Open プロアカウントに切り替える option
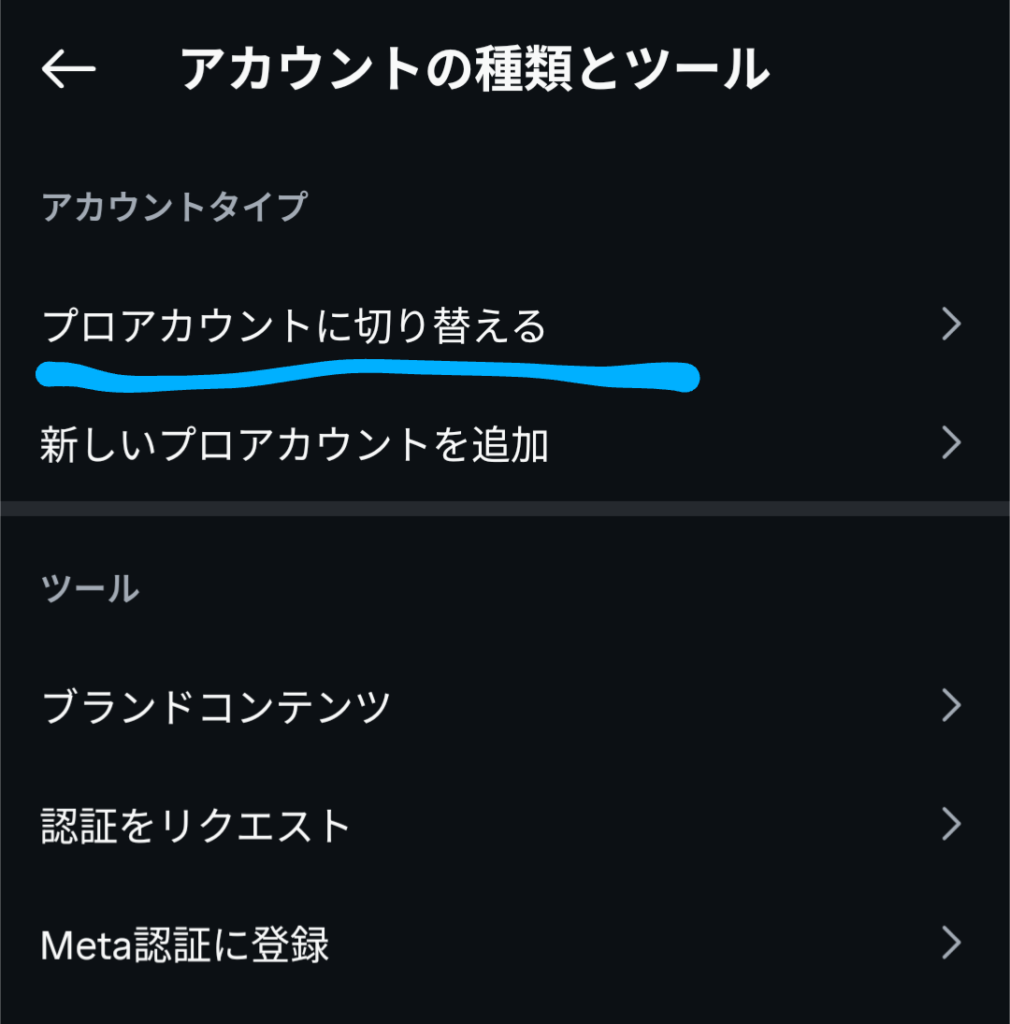 [x=294, y=326]
